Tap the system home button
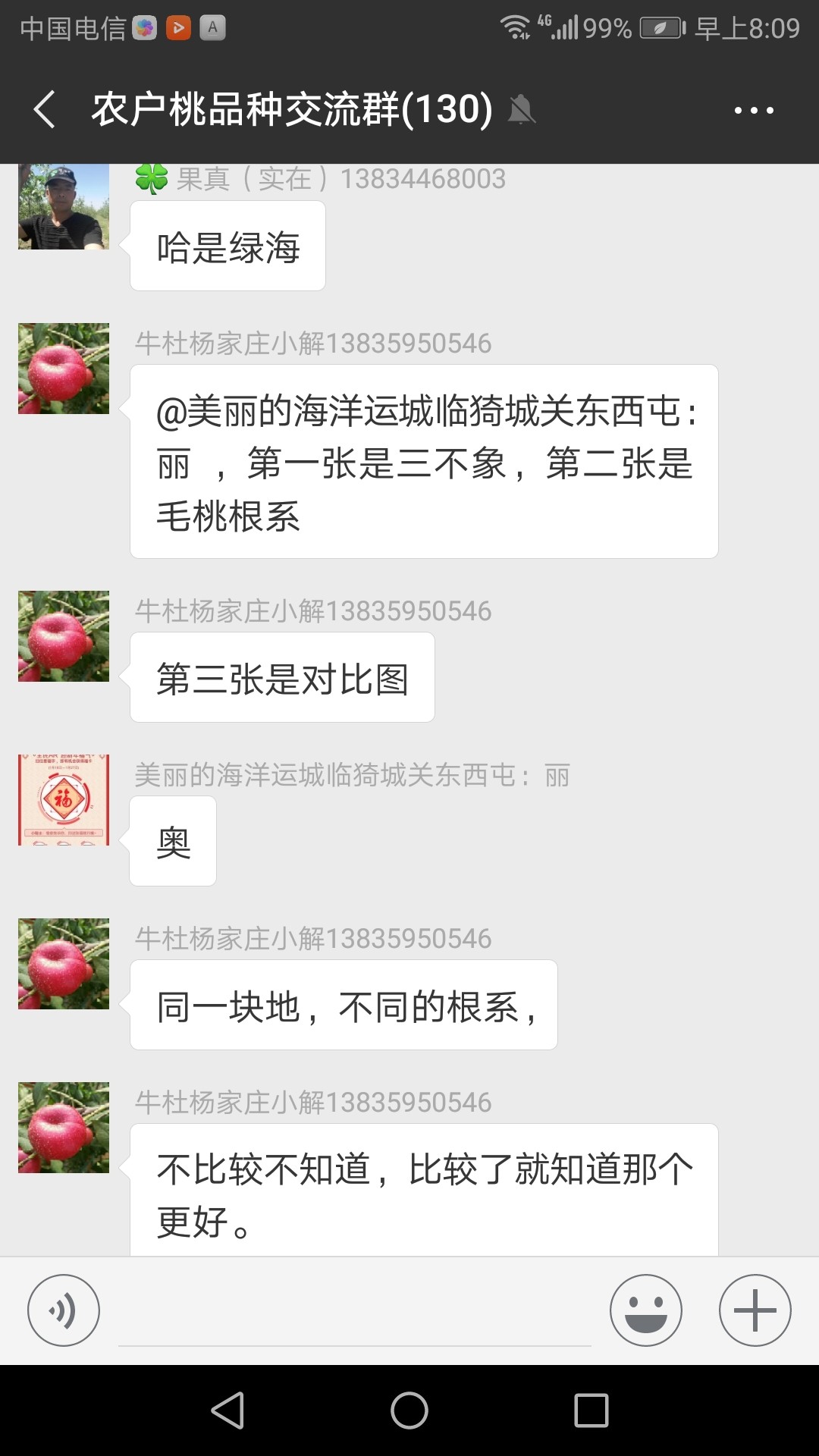The image size is (819, 1456). click(409, 1410)
